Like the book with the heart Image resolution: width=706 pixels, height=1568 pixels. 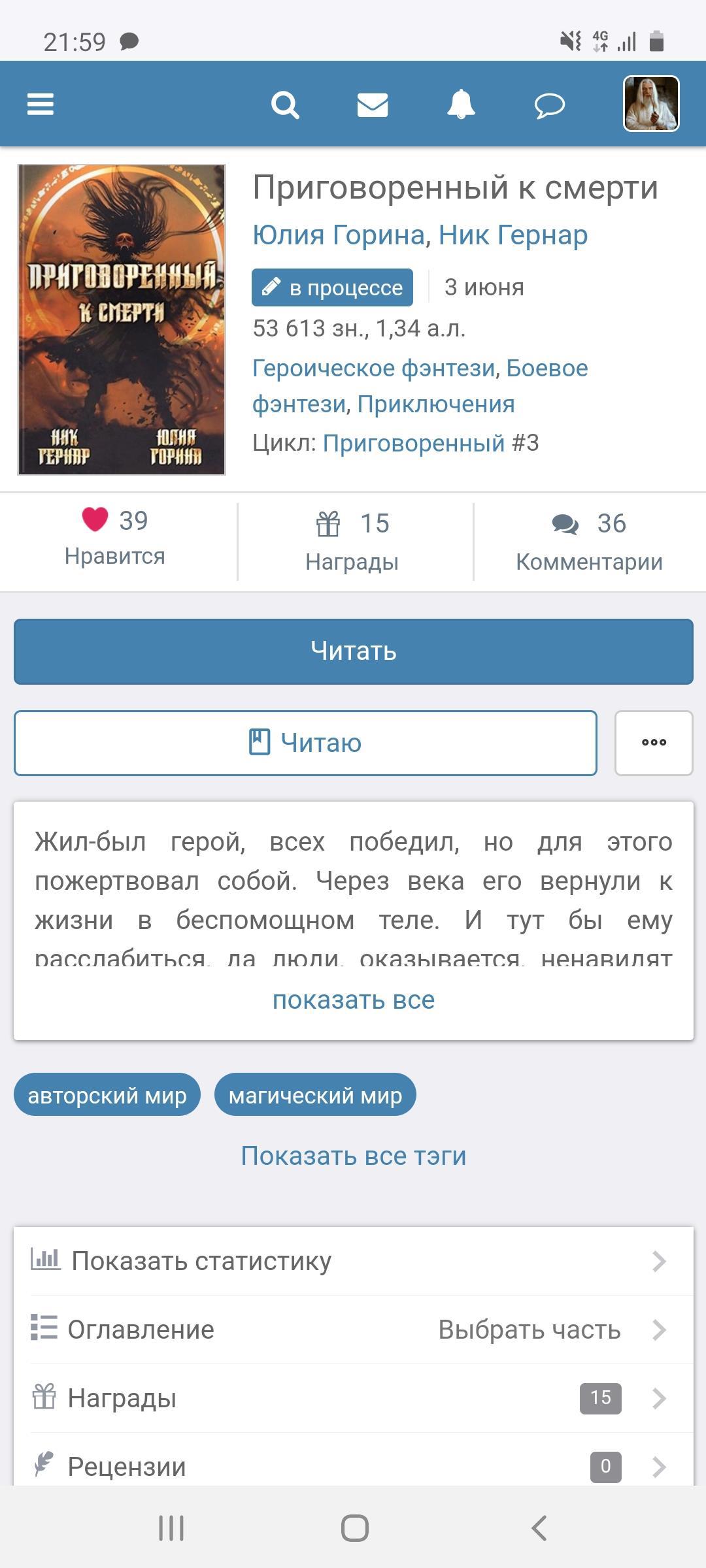tap(95, 520)
